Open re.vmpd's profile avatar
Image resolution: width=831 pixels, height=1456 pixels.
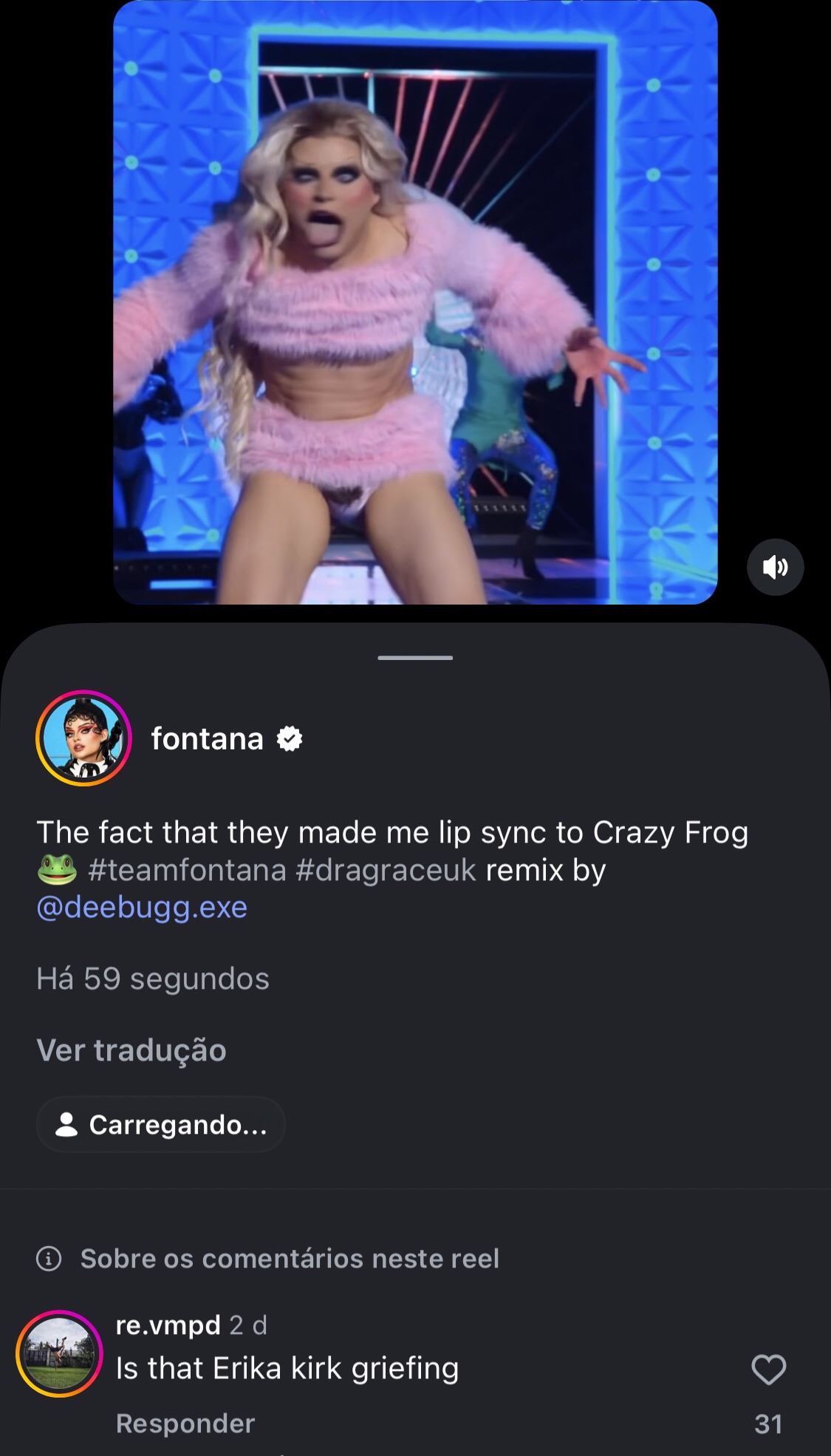tap(59, 1353)
